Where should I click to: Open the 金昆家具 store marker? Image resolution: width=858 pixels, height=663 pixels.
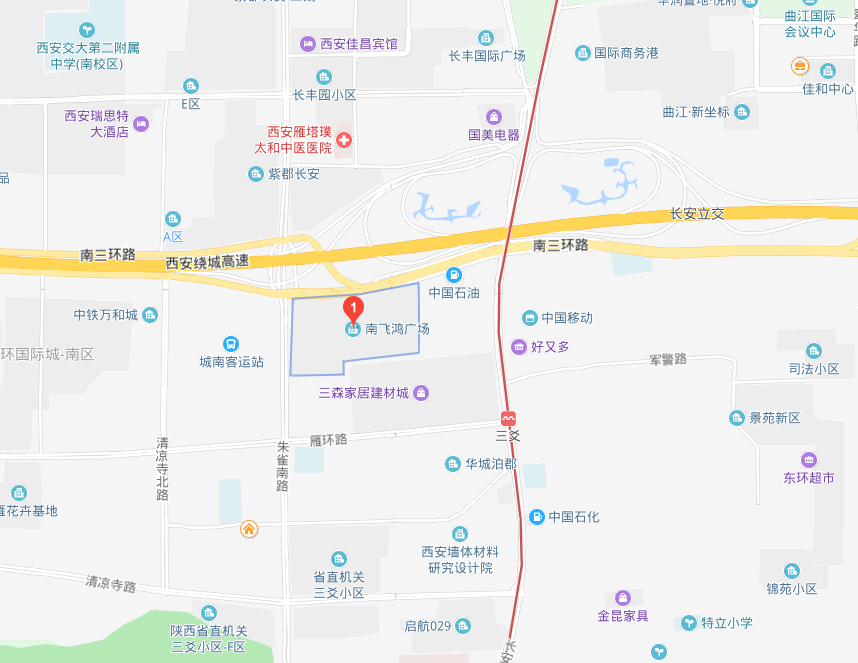(623, 598)
